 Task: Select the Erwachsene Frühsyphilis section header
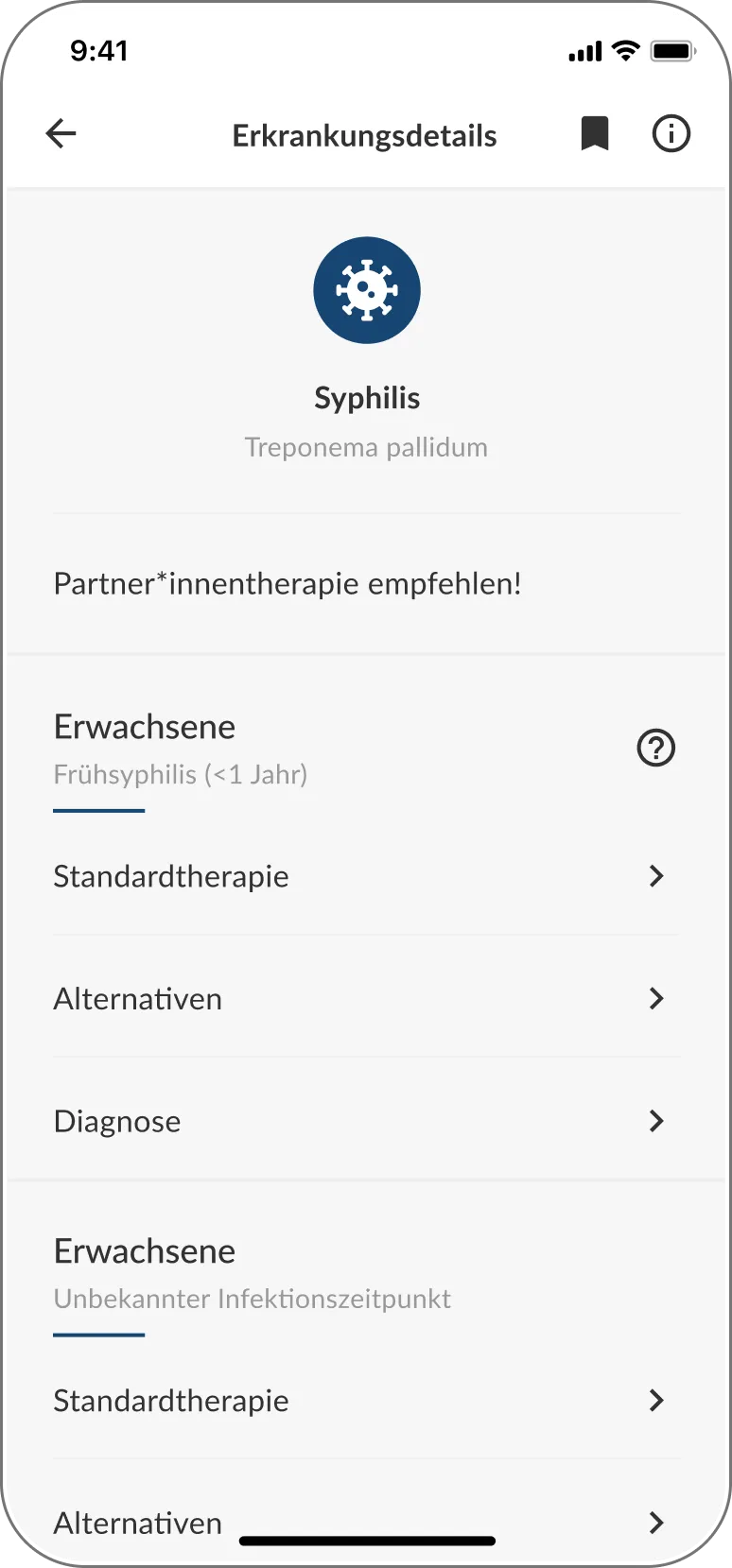[144, 727]
